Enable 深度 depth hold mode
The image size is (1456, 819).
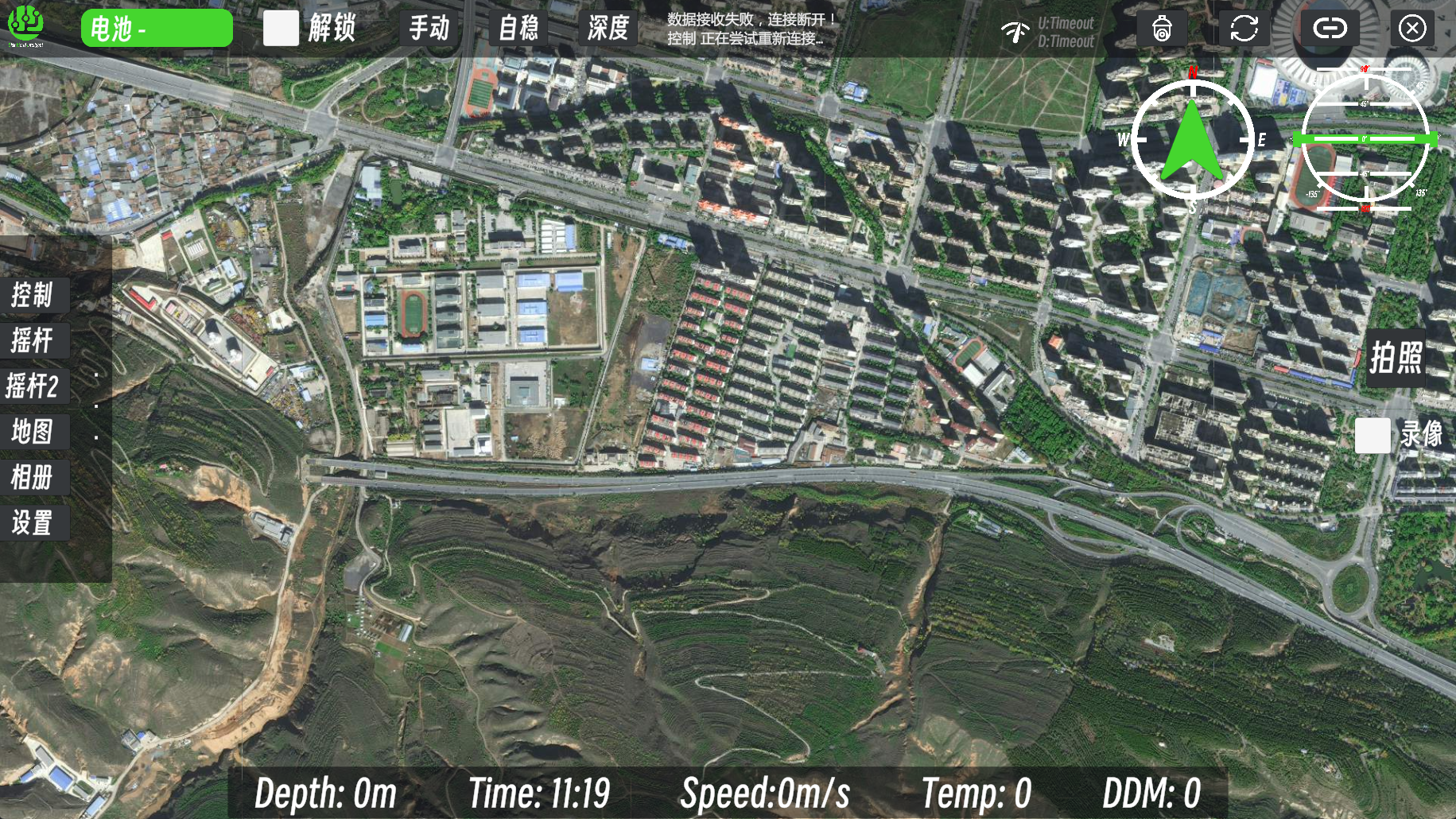click(608, 29)
